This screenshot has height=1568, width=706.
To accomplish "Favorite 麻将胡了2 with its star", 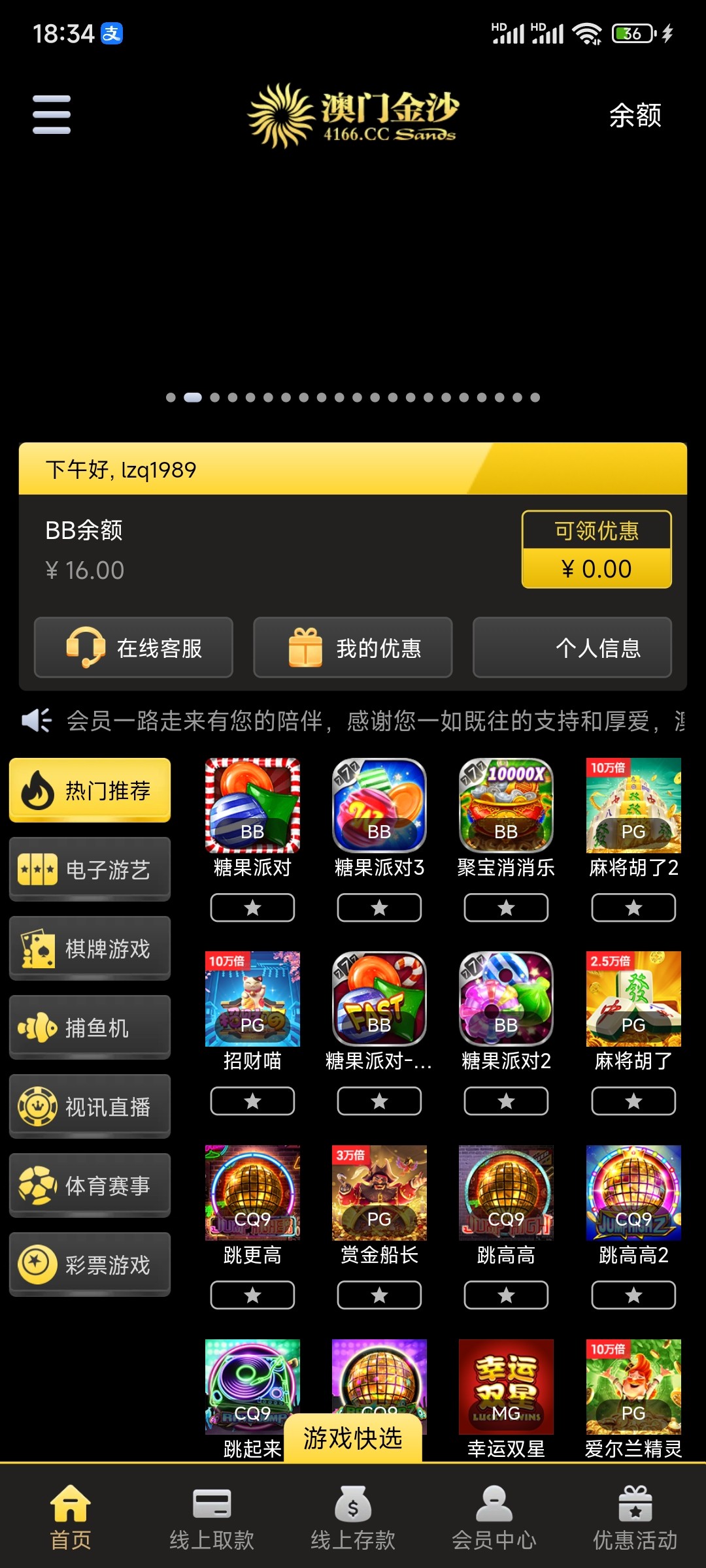I will [x=633, y=907].
